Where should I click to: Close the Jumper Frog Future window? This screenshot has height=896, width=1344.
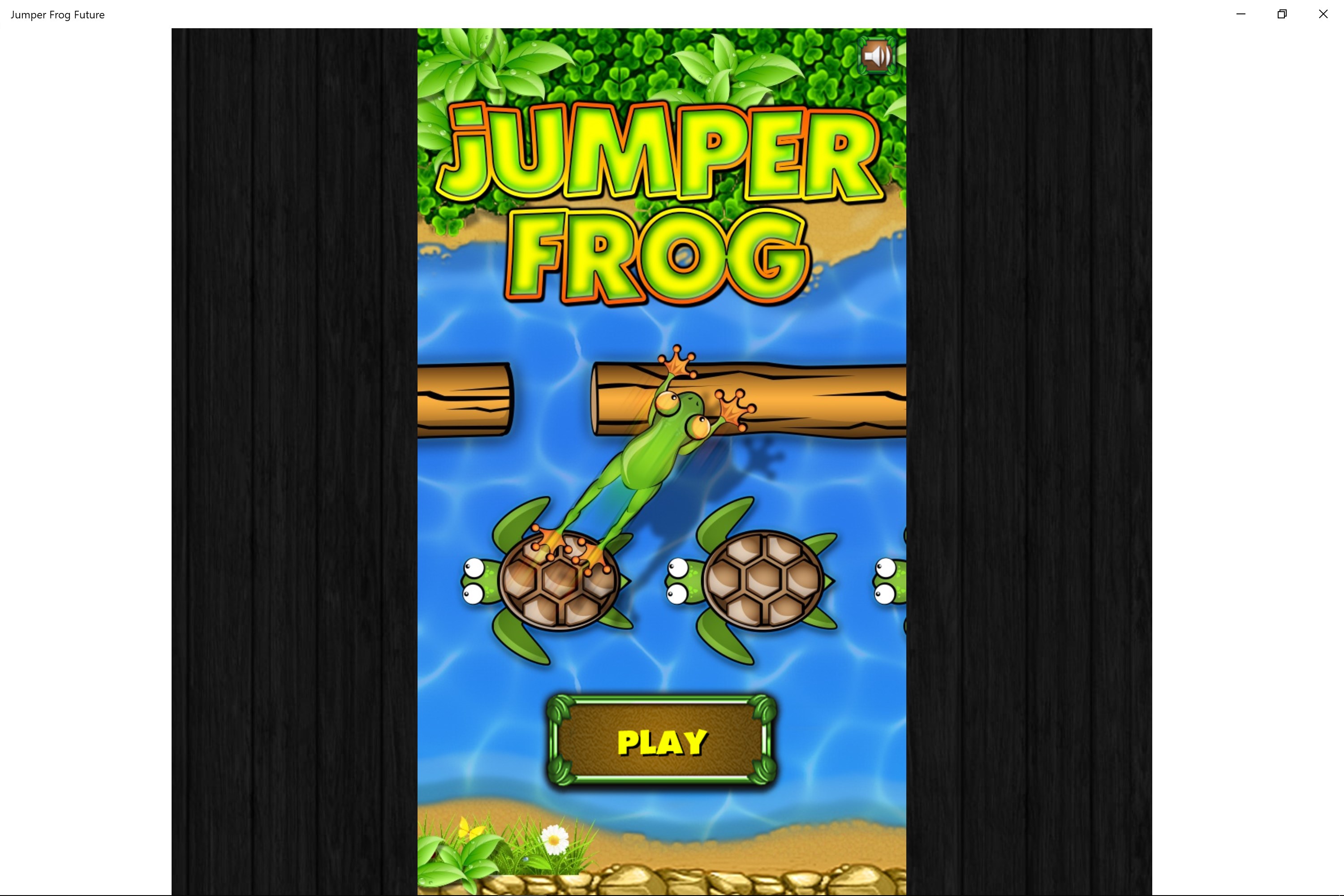(x=1323, y=14)
